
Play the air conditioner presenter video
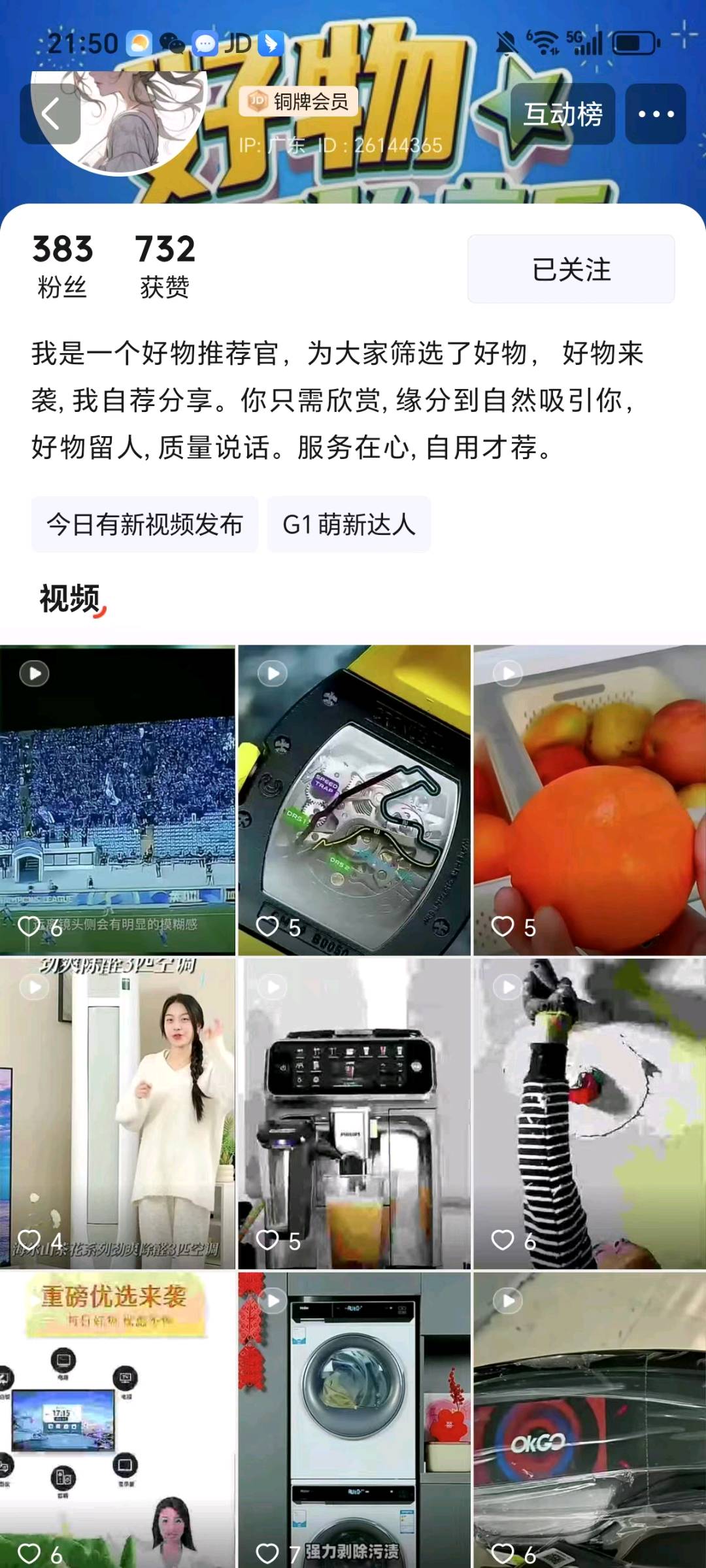[118, 1113]
